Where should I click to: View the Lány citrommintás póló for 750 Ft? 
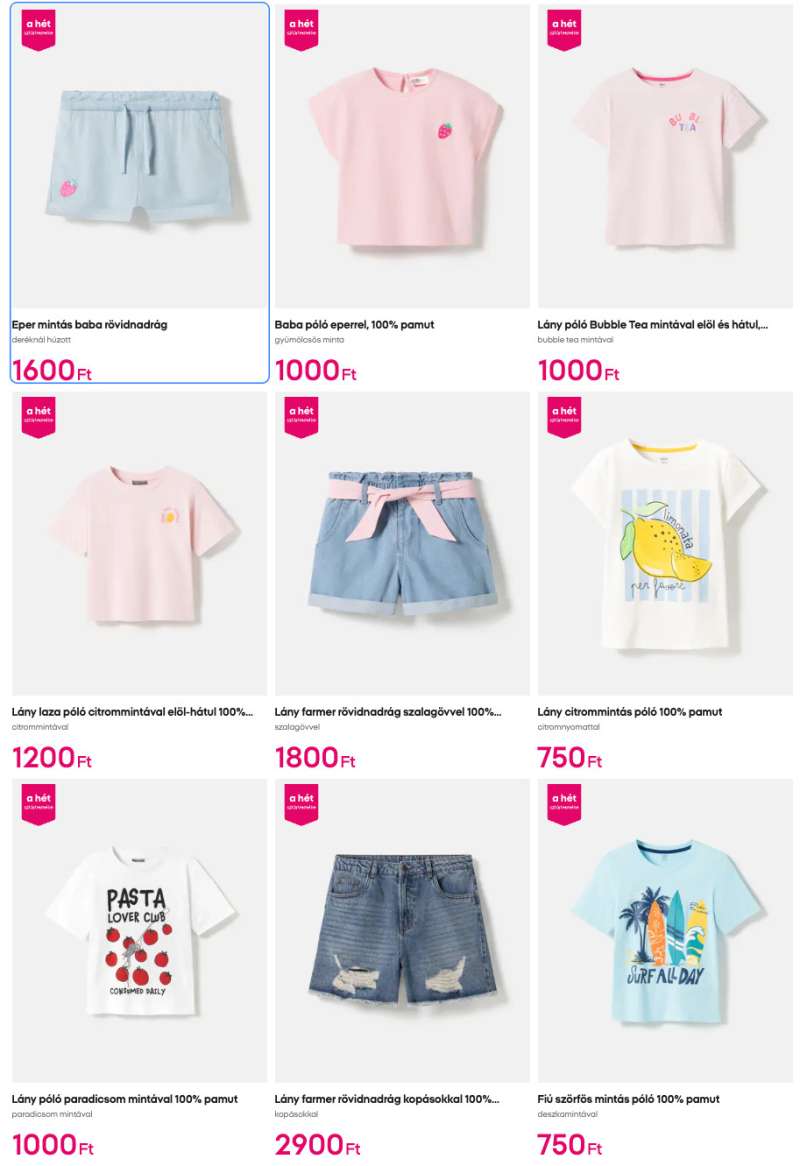[665, 545]
